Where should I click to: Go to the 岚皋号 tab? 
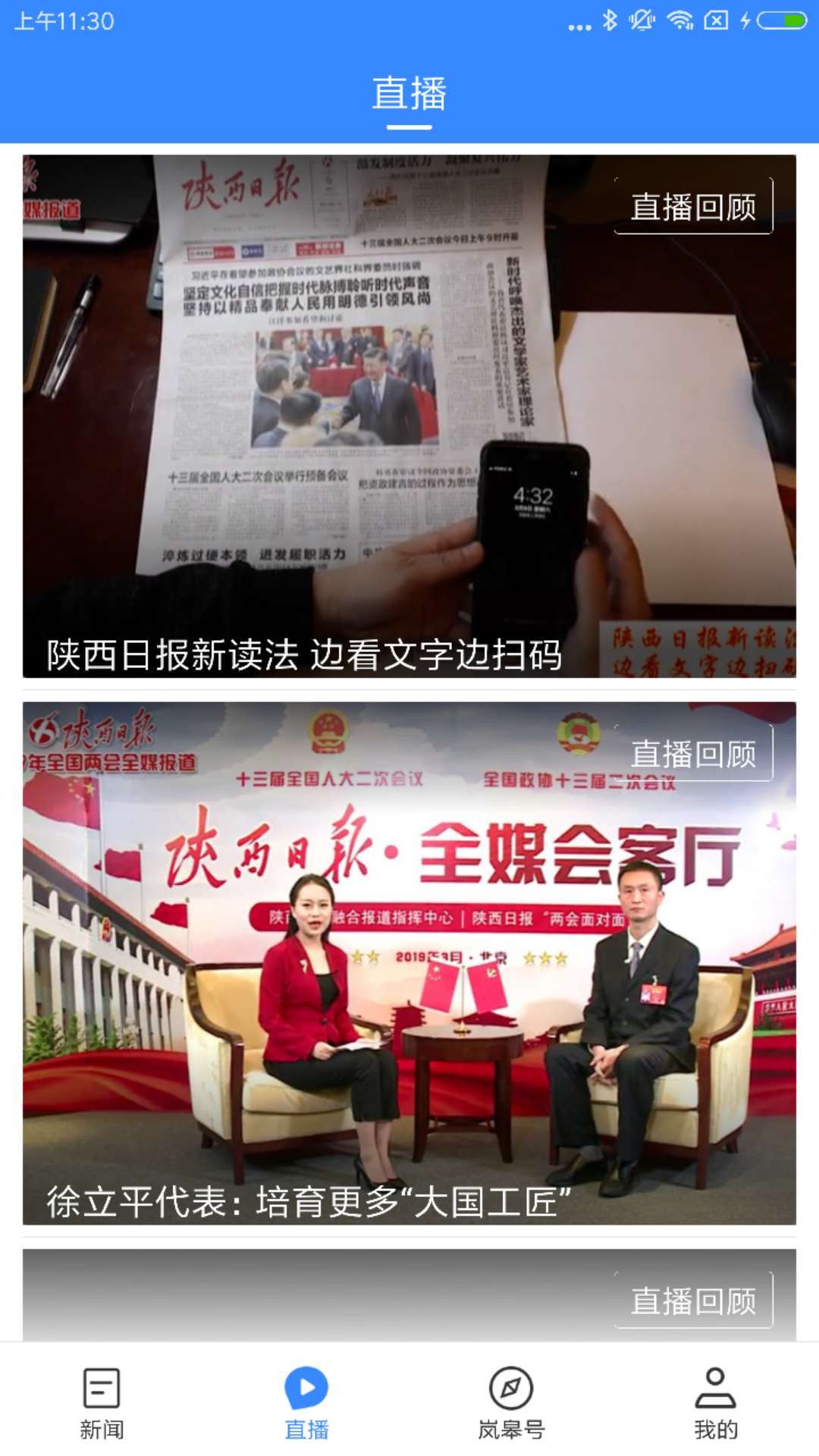511,1403
